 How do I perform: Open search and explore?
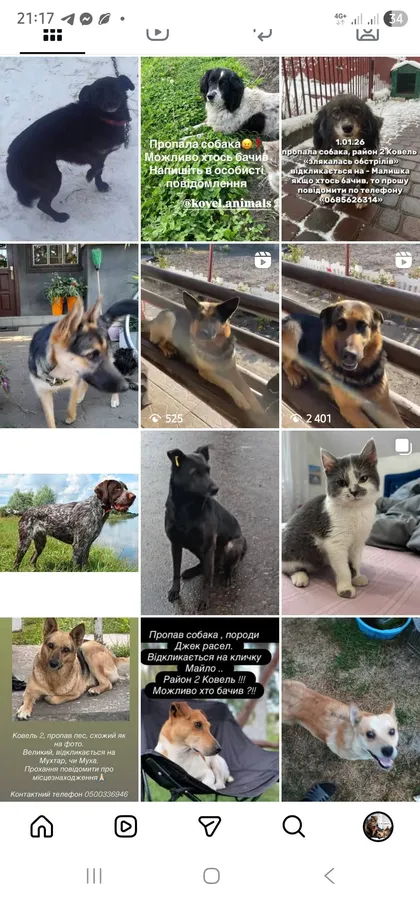[x=294, y=827]
